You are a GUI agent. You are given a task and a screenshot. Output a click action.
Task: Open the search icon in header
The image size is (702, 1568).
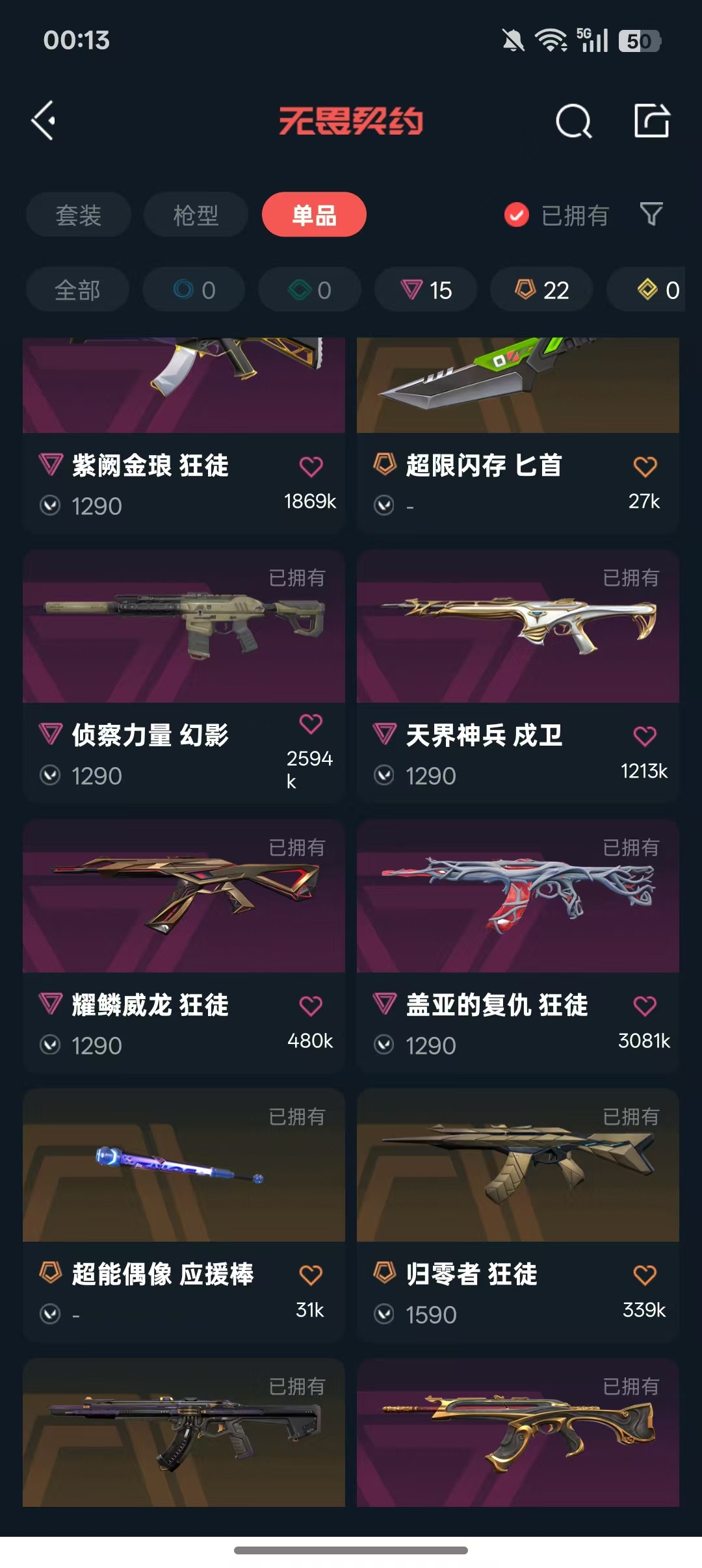point(573,121)
